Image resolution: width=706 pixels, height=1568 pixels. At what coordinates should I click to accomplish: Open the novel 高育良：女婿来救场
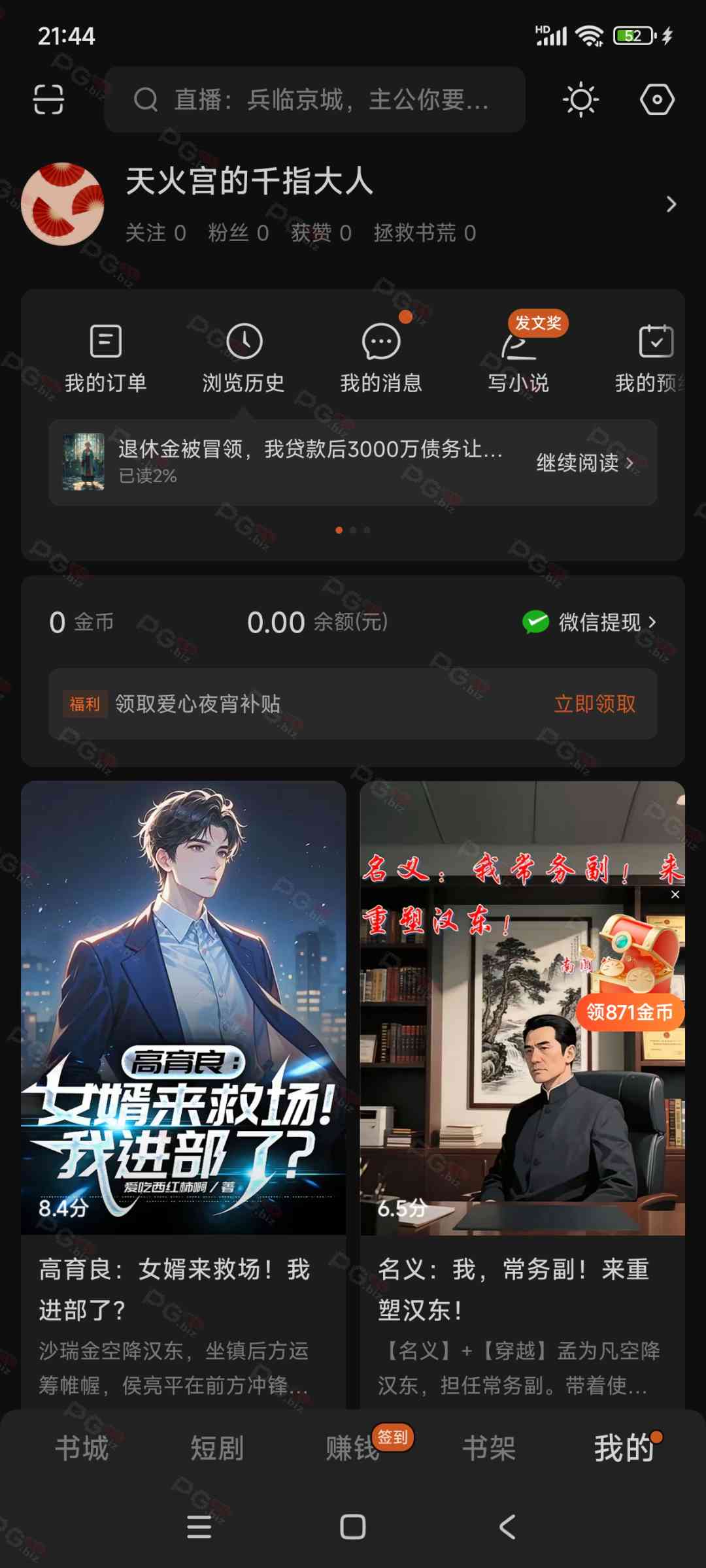coord(183,1045)
